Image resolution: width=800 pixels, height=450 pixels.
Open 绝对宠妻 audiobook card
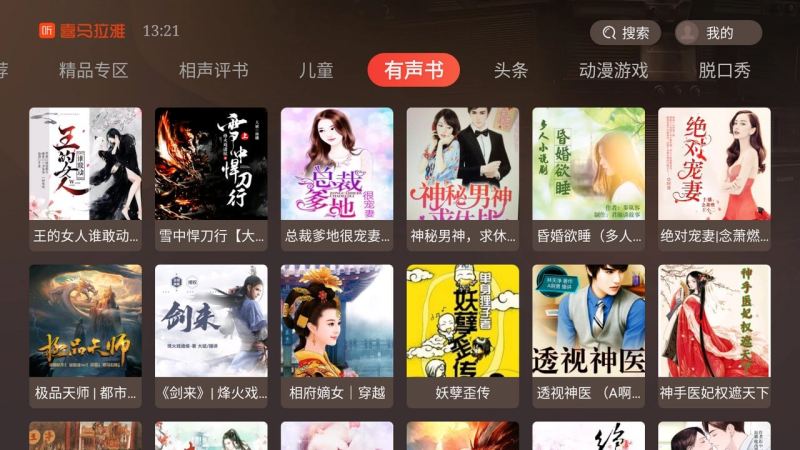click(714, 179)
